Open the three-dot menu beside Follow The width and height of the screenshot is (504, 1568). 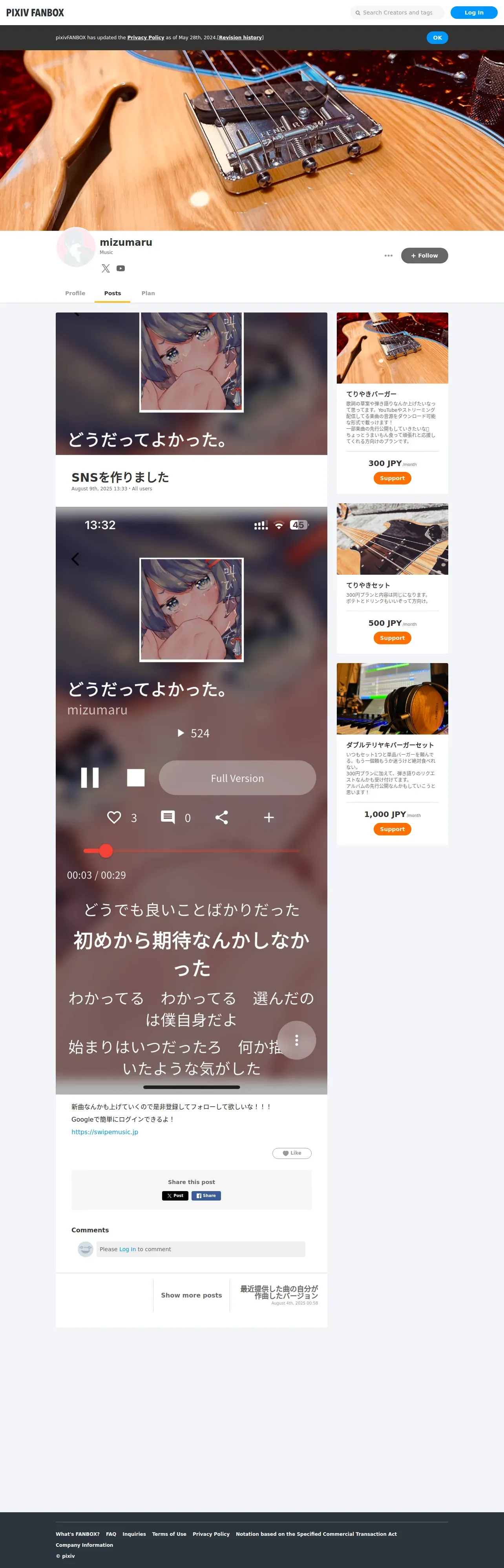point(388,256)
